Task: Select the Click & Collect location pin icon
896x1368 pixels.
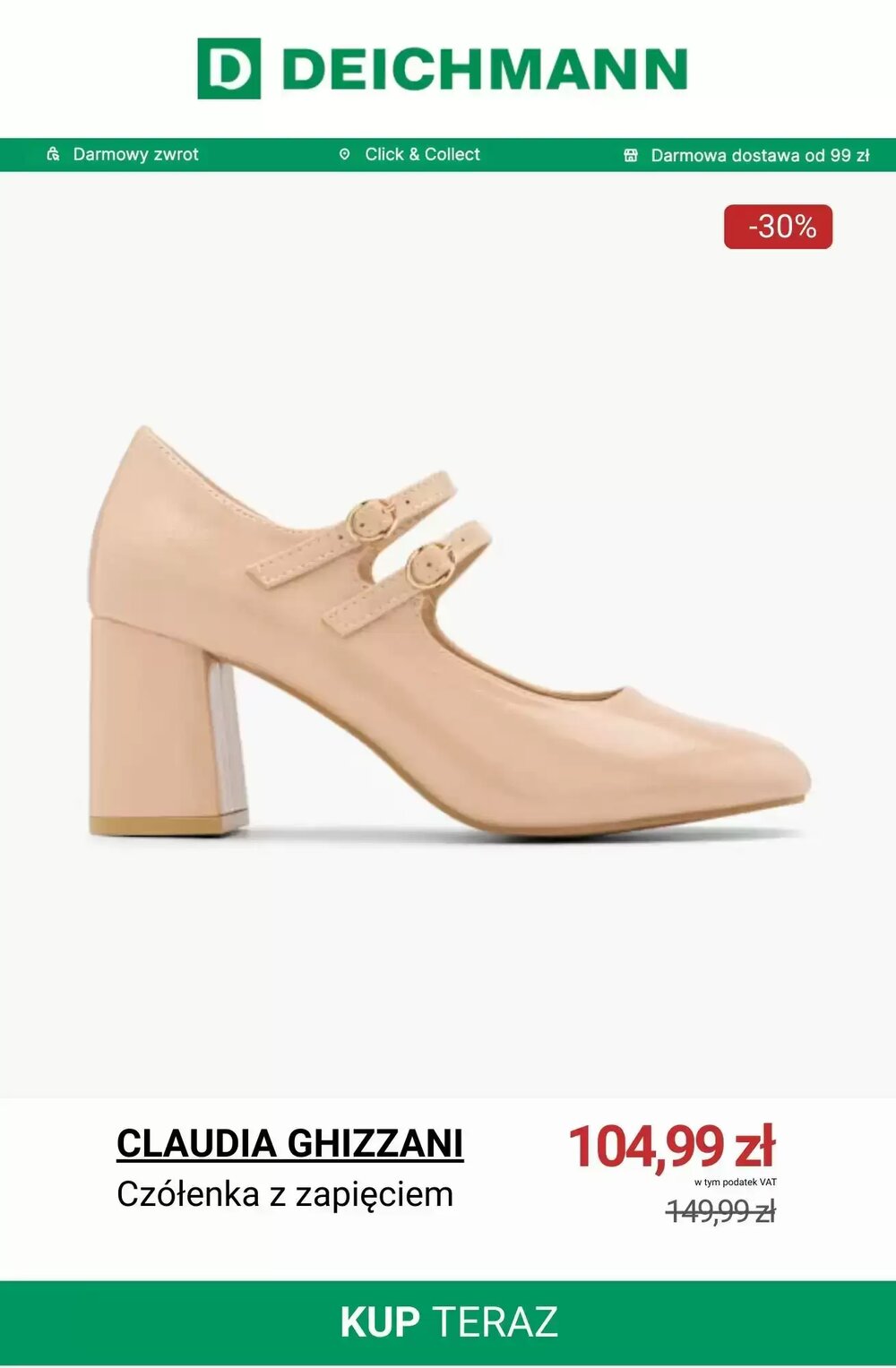Action: 346,153
